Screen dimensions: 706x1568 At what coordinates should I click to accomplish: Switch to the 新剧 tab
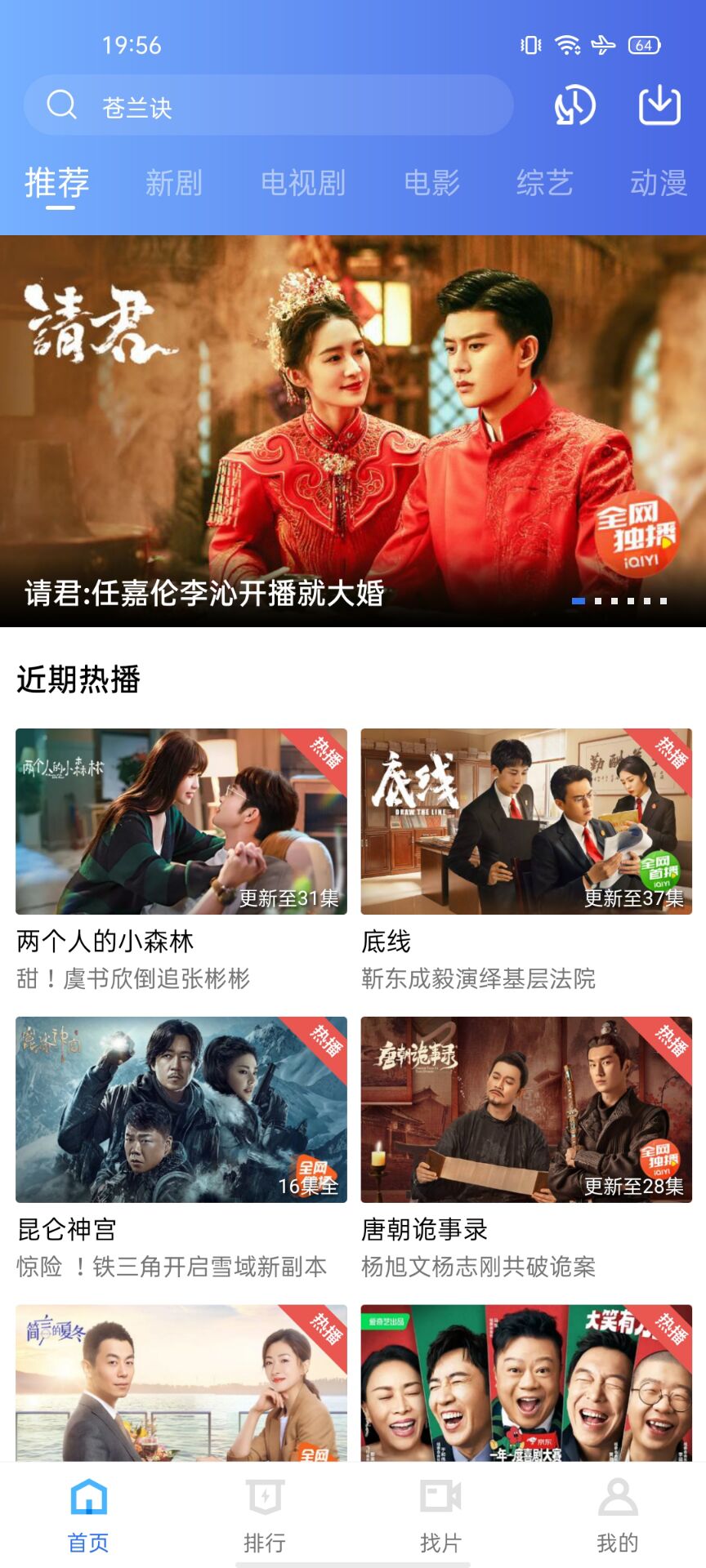click(x=173, y=183)
